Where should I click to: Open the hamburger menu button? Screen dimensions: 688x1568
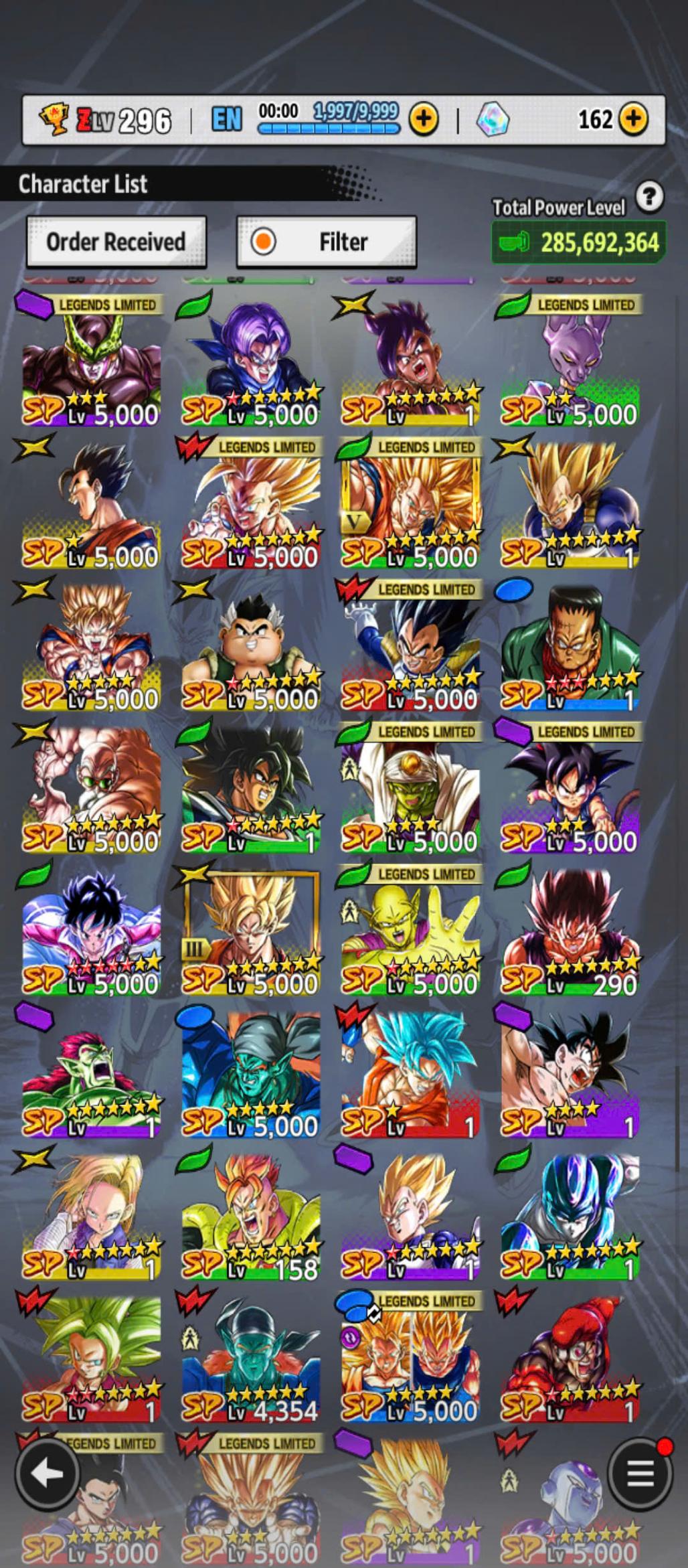(640, 1472)
